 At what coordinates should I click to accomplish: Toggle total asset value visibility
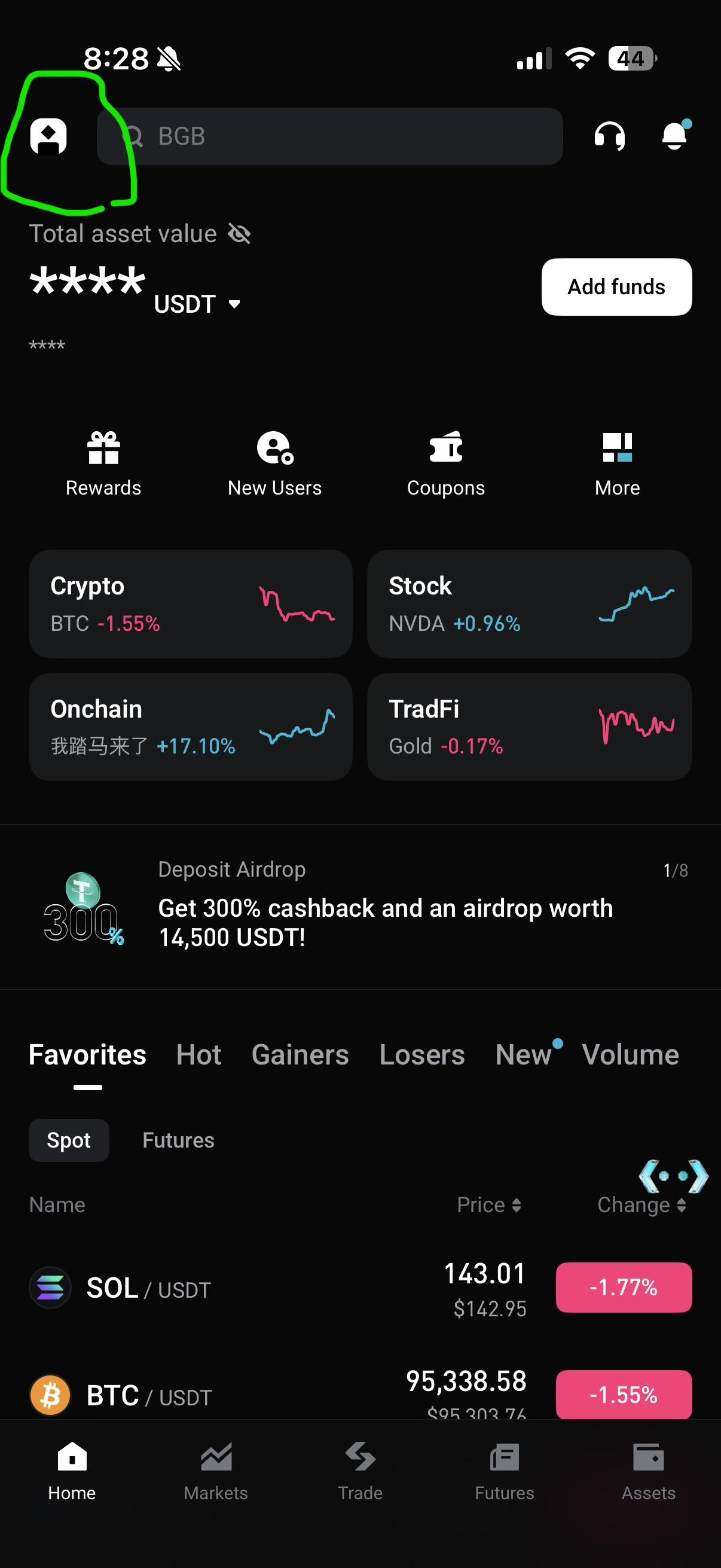point(239,234)
